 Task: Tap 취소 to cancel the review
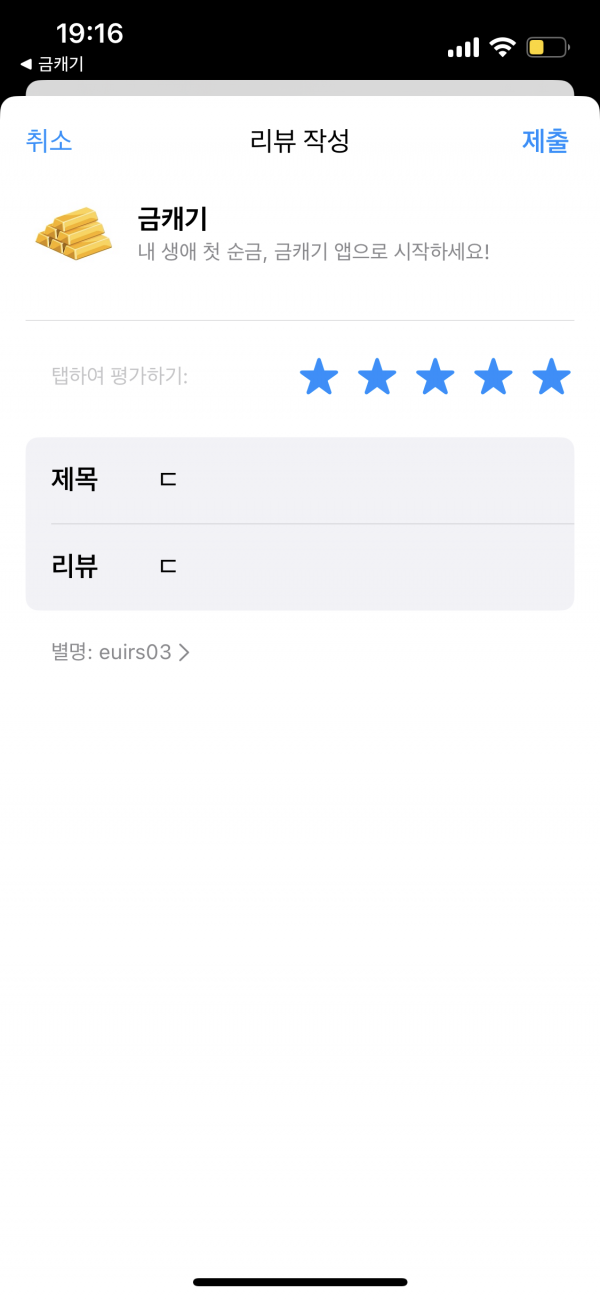[49, 141]
